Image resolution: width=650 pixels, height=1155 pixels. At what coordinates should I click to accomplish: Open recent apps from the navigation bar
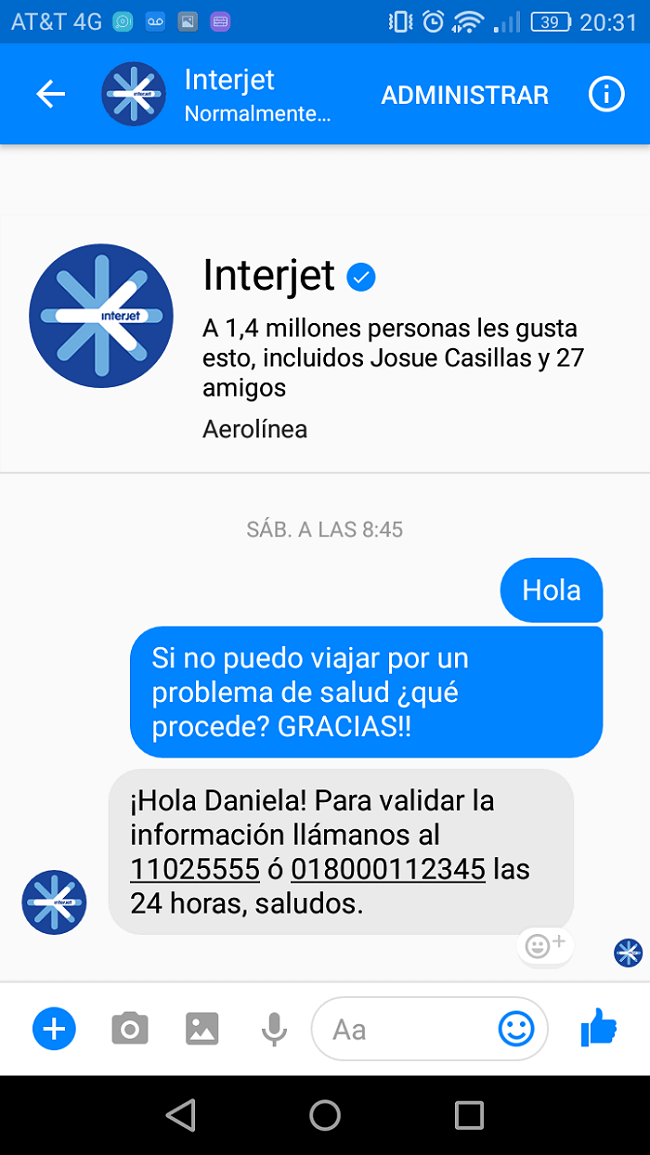coord(469,1115)
